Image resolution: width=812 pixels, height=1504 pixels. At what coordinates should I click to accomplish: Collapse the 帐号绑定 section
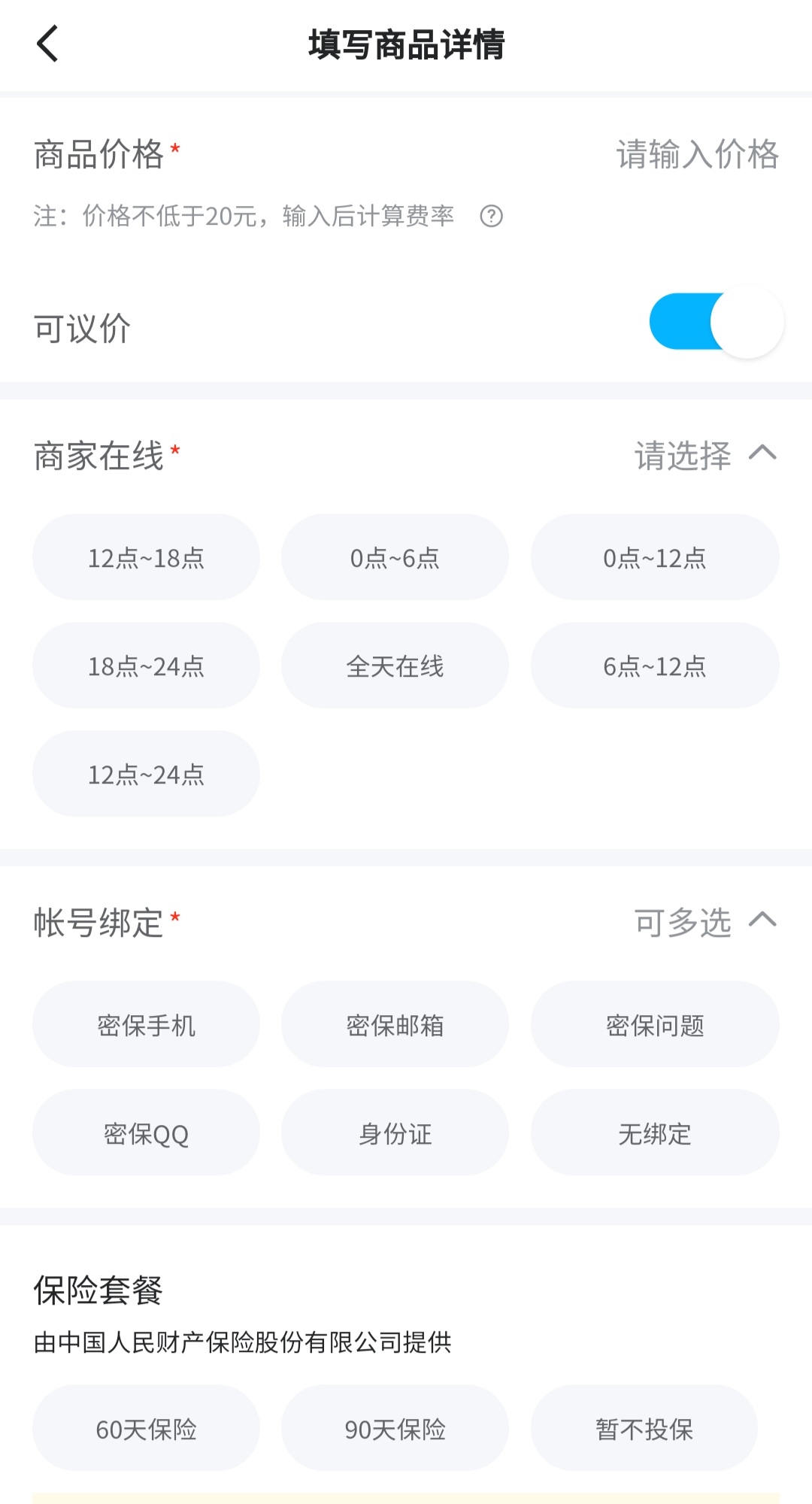click(x=762, y=920)
